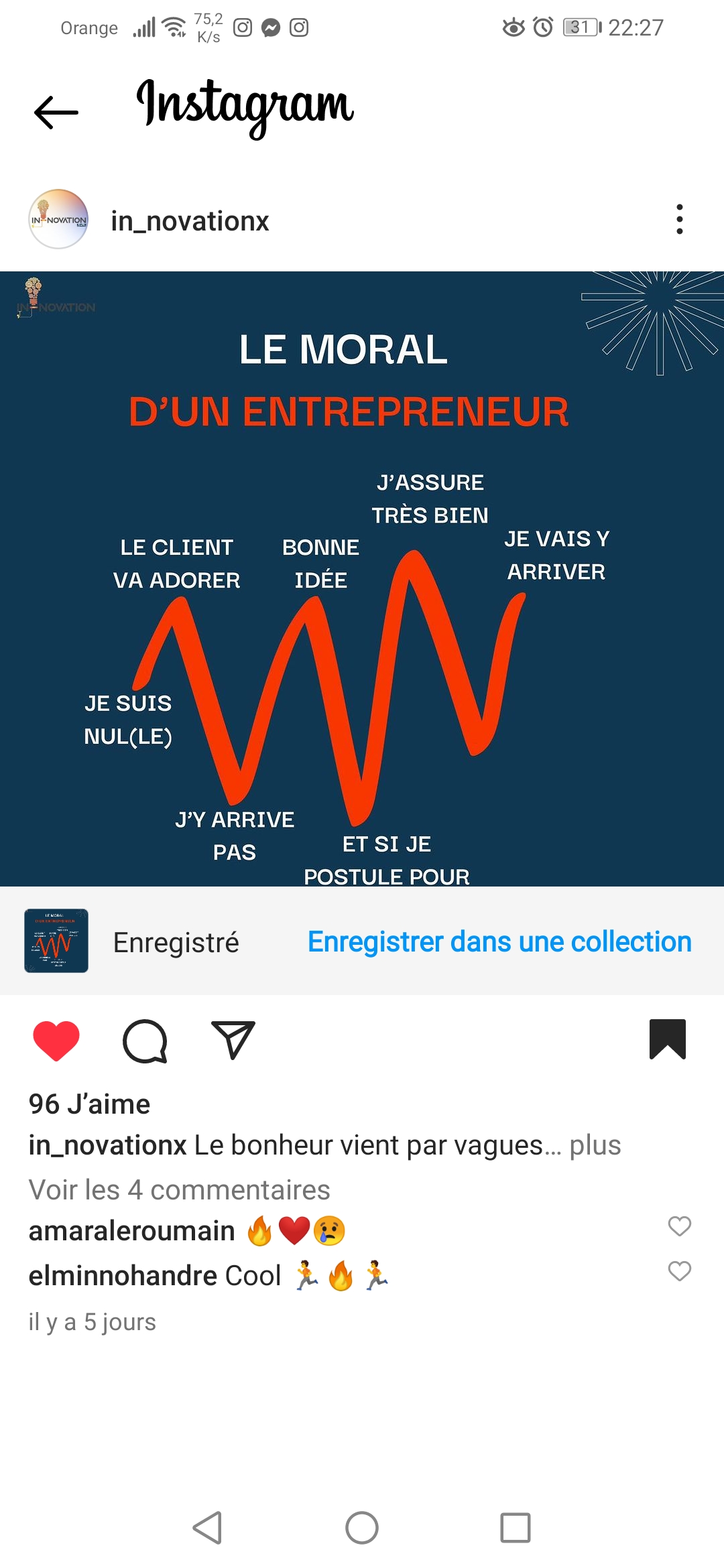Image resolution: width=724 pixels, height=1568 pixels.
Task: Tap the Le Moral d'un Entrepreneur post image
Action: [x=362, y=579]
